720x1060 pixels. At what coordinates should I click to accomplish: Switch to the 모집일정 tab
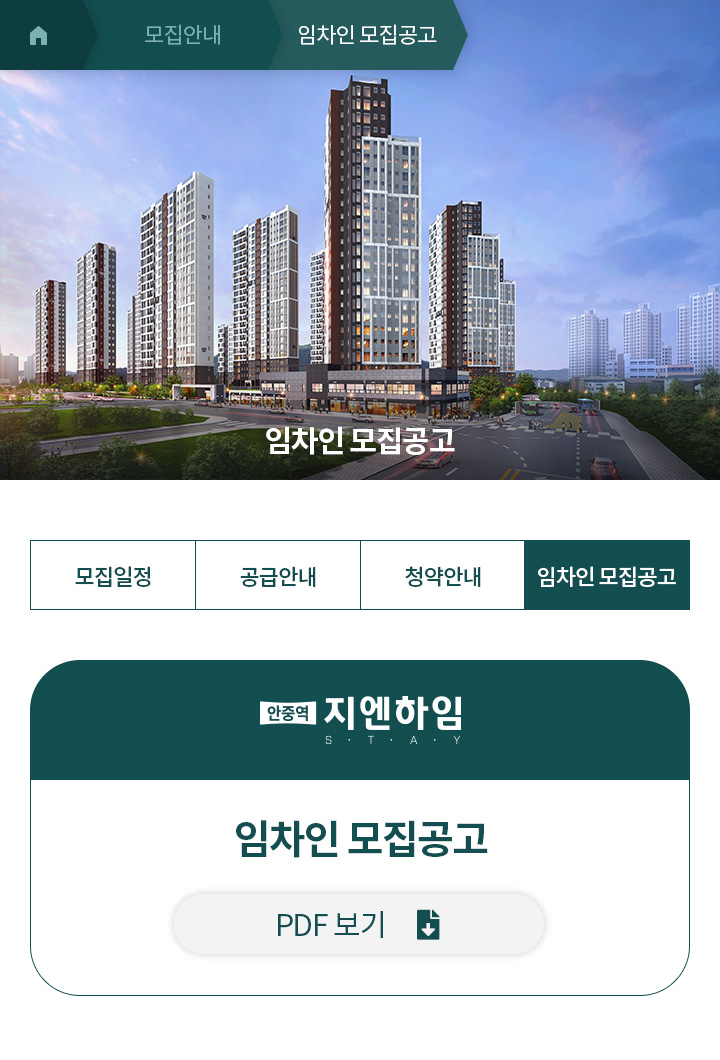113,576
